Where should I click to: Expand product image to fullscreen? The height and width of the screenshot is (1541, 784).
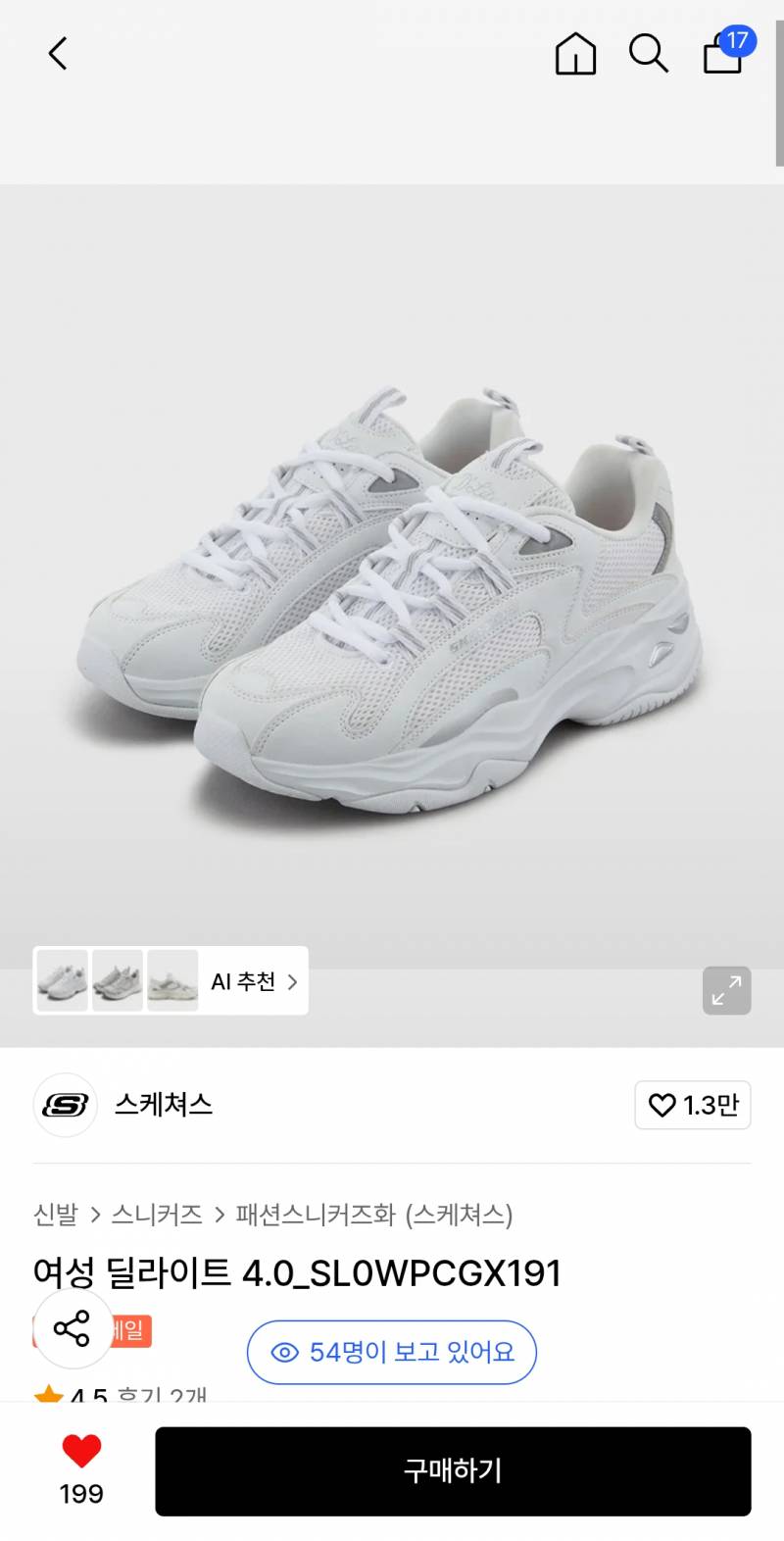(x=726, y=991)
